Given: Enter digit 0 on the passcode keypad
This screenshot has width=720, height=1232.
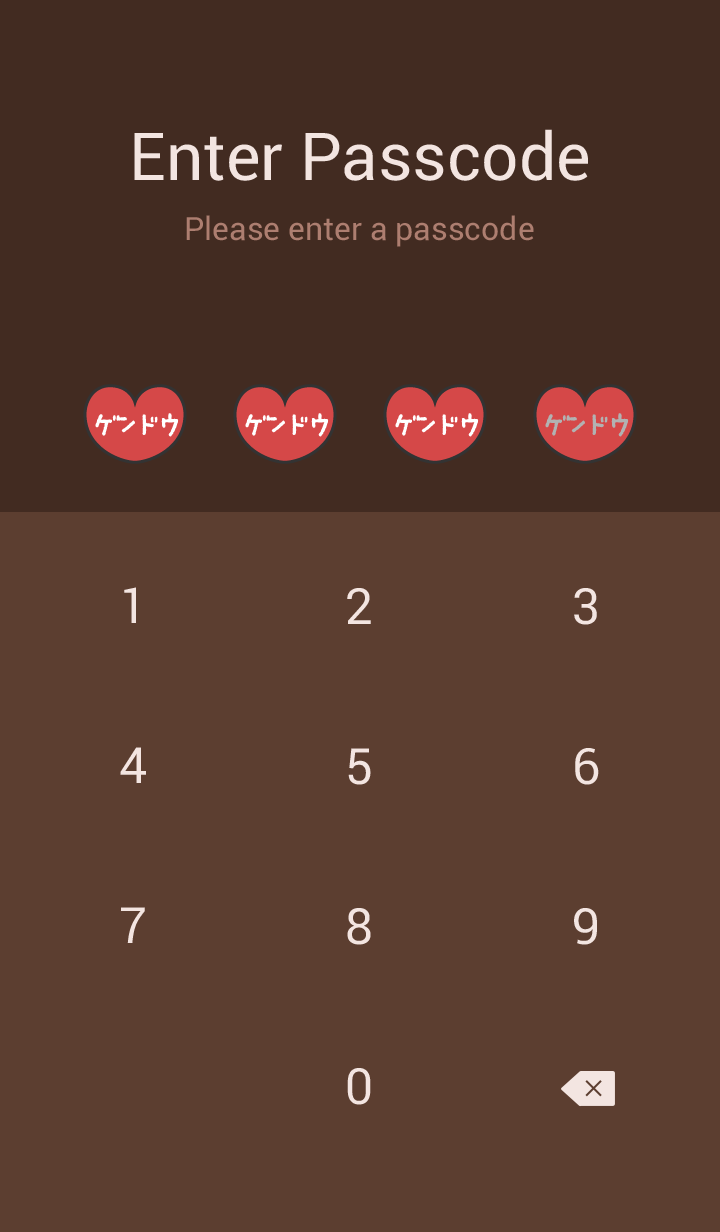Looking at the screenshot, I should 359,1087.
